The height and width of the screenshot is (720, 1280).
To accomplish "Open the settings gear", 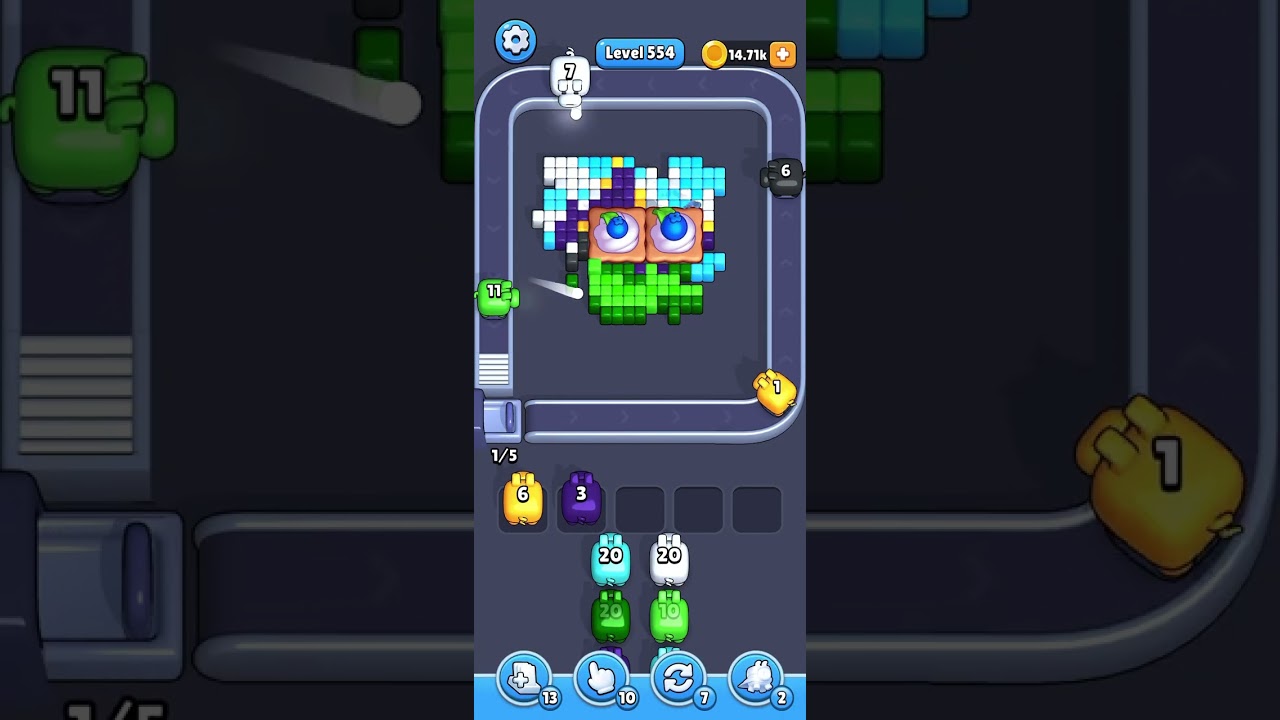I will point(515,41).
